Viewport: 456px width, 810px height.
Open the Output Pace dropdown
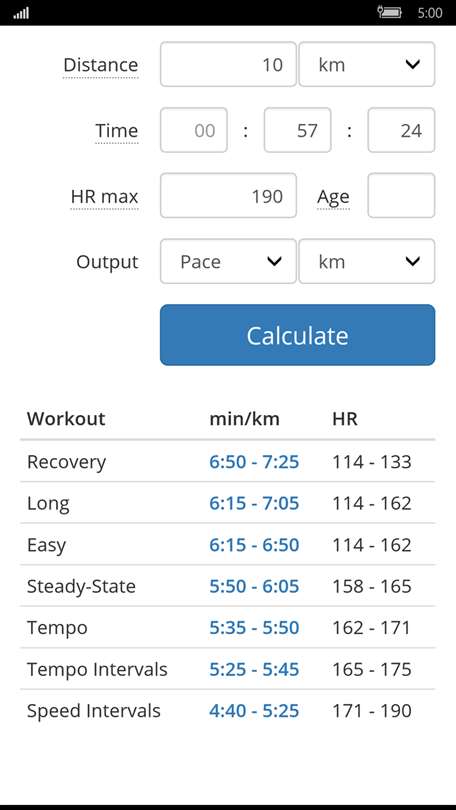(228, 261)
